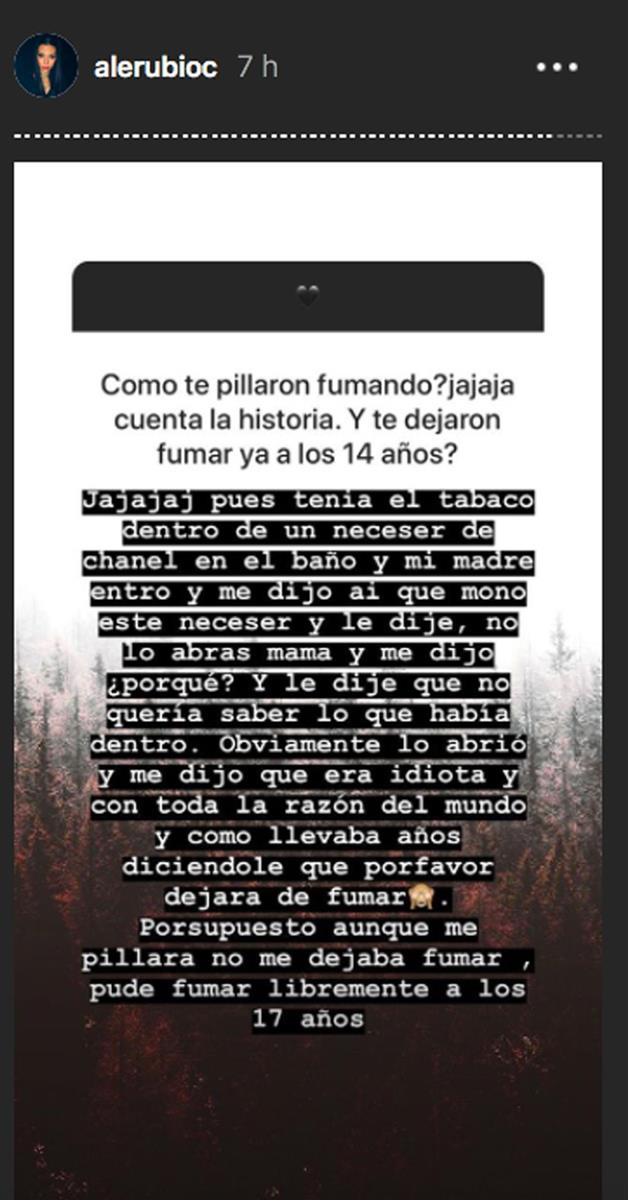Viewport: 628px width, 1200px height.
Task: Open the three-dot story options menu
Action: [x=559, y=68]
